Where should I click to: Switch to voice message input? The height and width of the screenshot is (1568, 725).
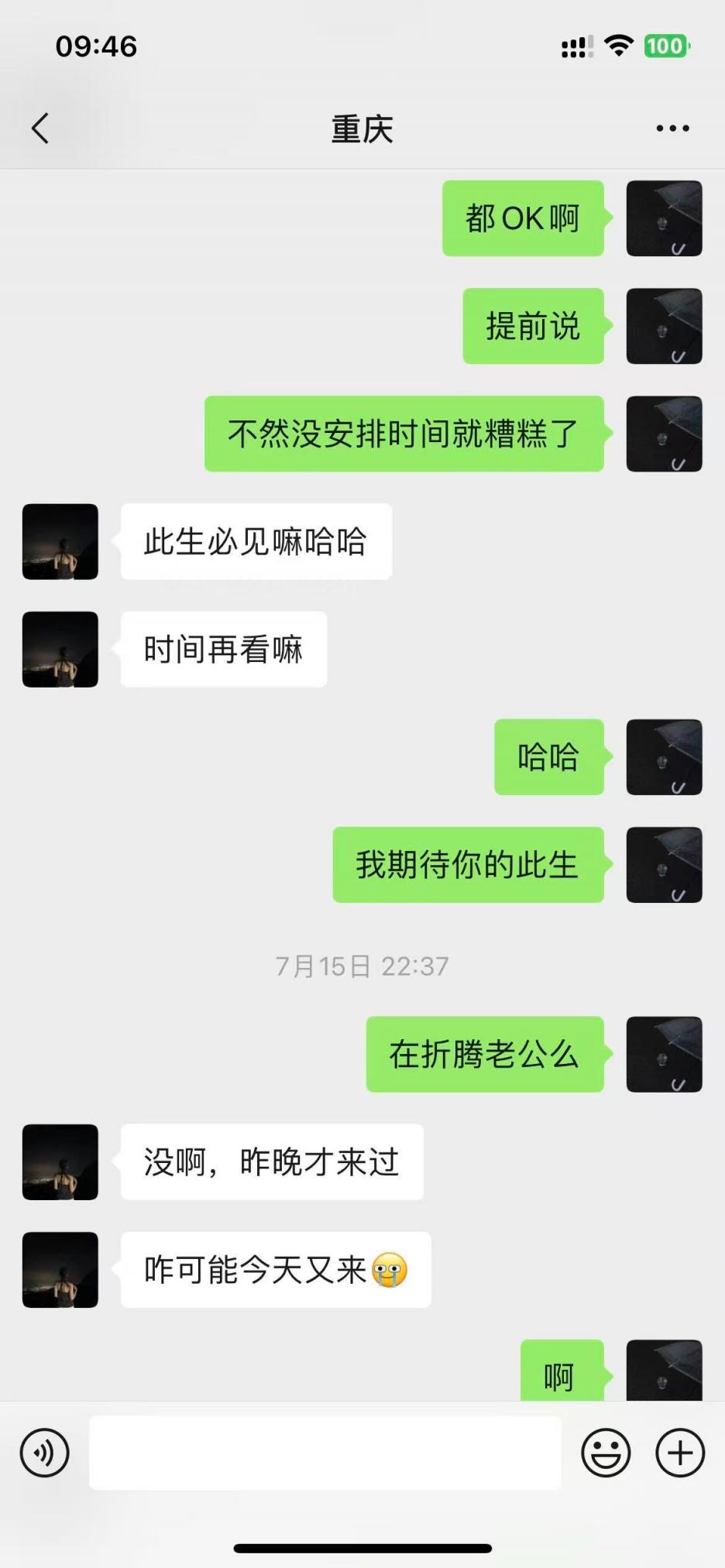[x=45, y=1453]
